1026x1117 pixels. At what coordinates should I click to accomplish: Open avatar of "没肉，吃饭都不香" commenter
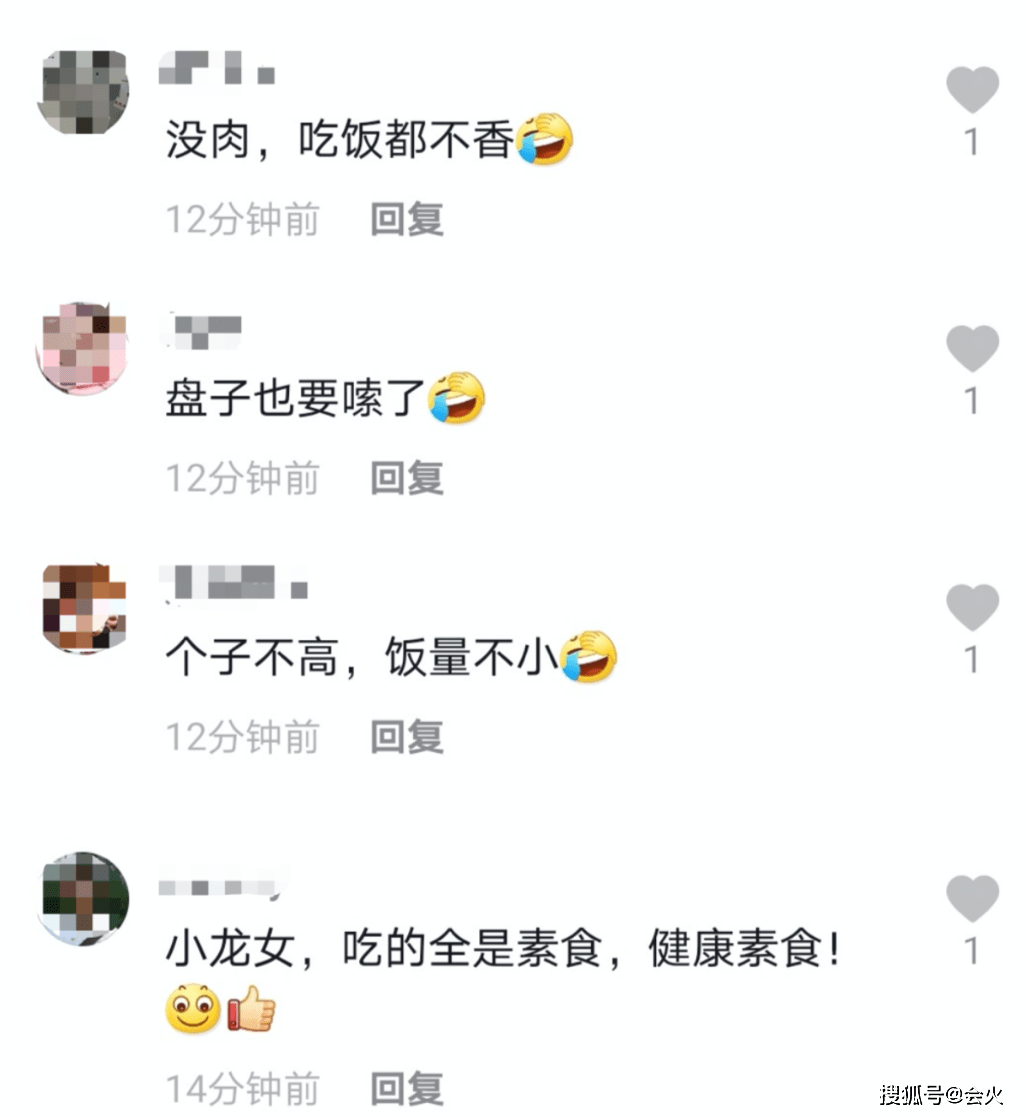pos(84,91)
